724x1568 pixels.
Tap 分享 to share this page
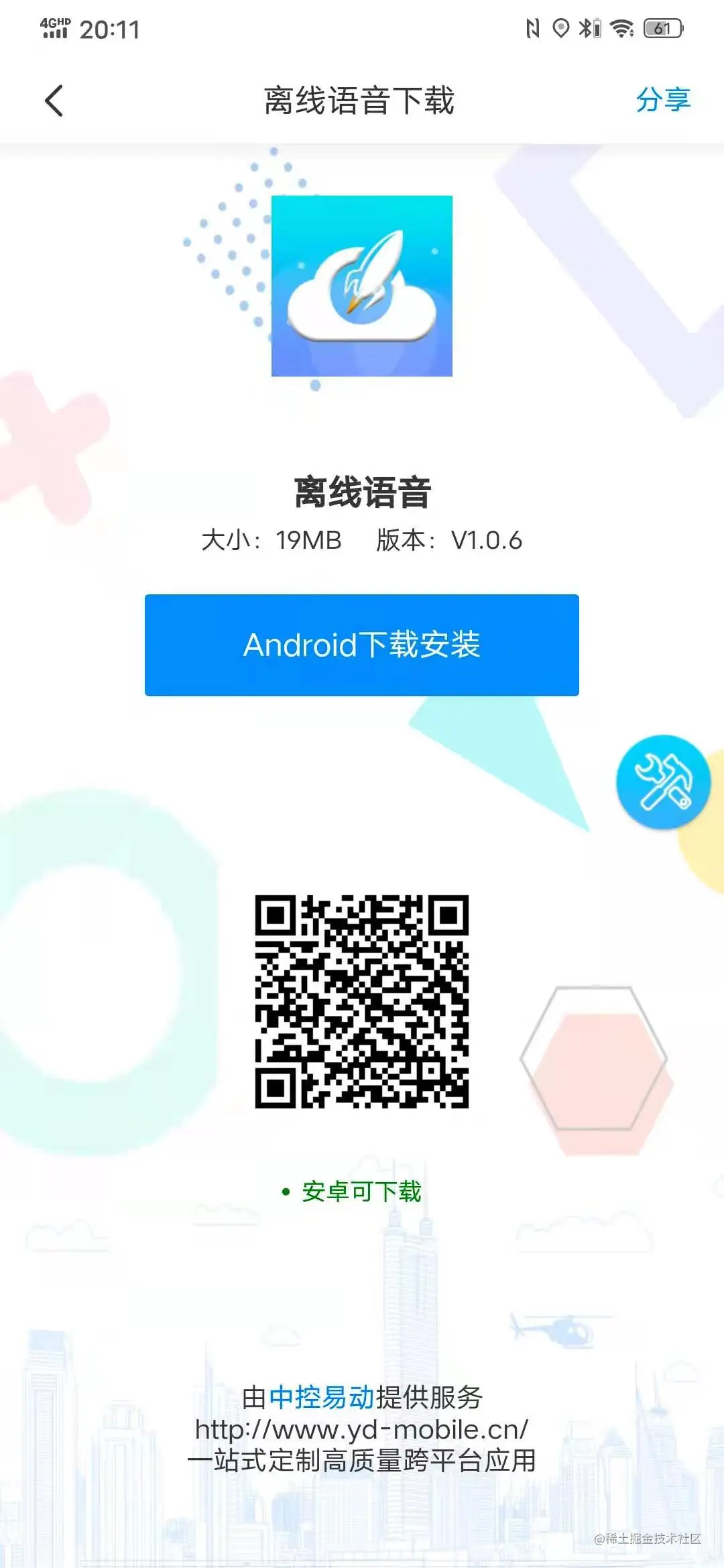pyautogui.click(x=662, y=101)
